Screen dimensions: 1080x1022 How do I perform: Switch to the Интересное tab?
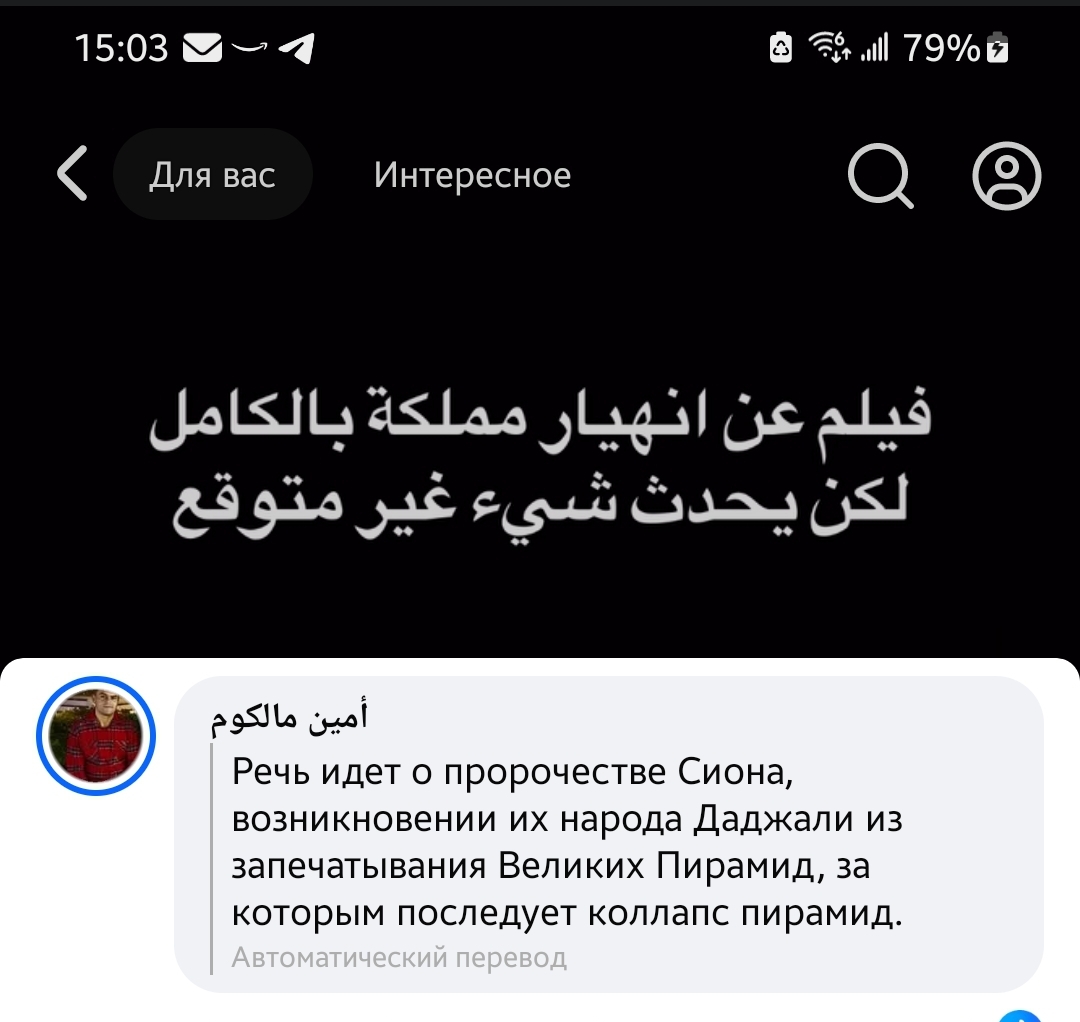(x=472, y=176)
